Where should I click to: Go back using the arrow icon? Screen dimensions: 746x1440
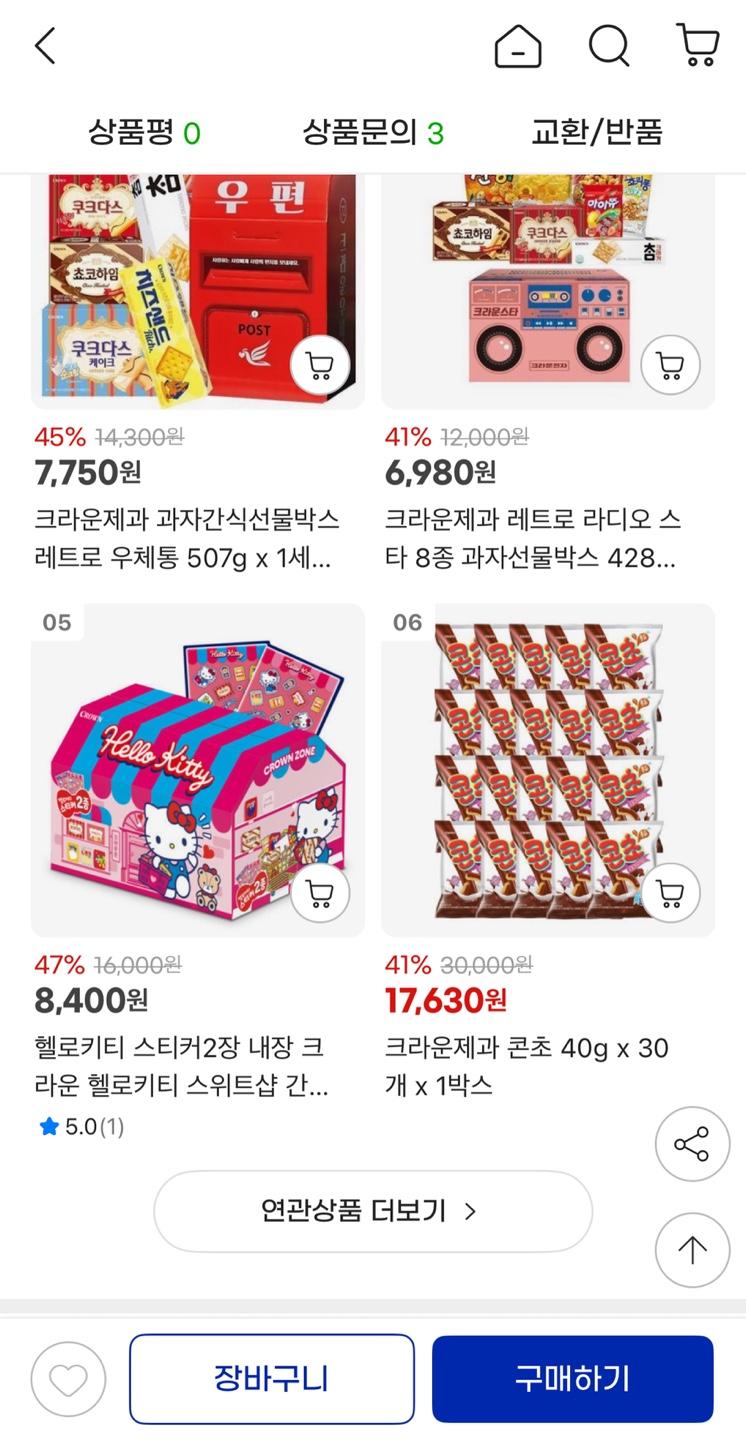click(45, 46)
